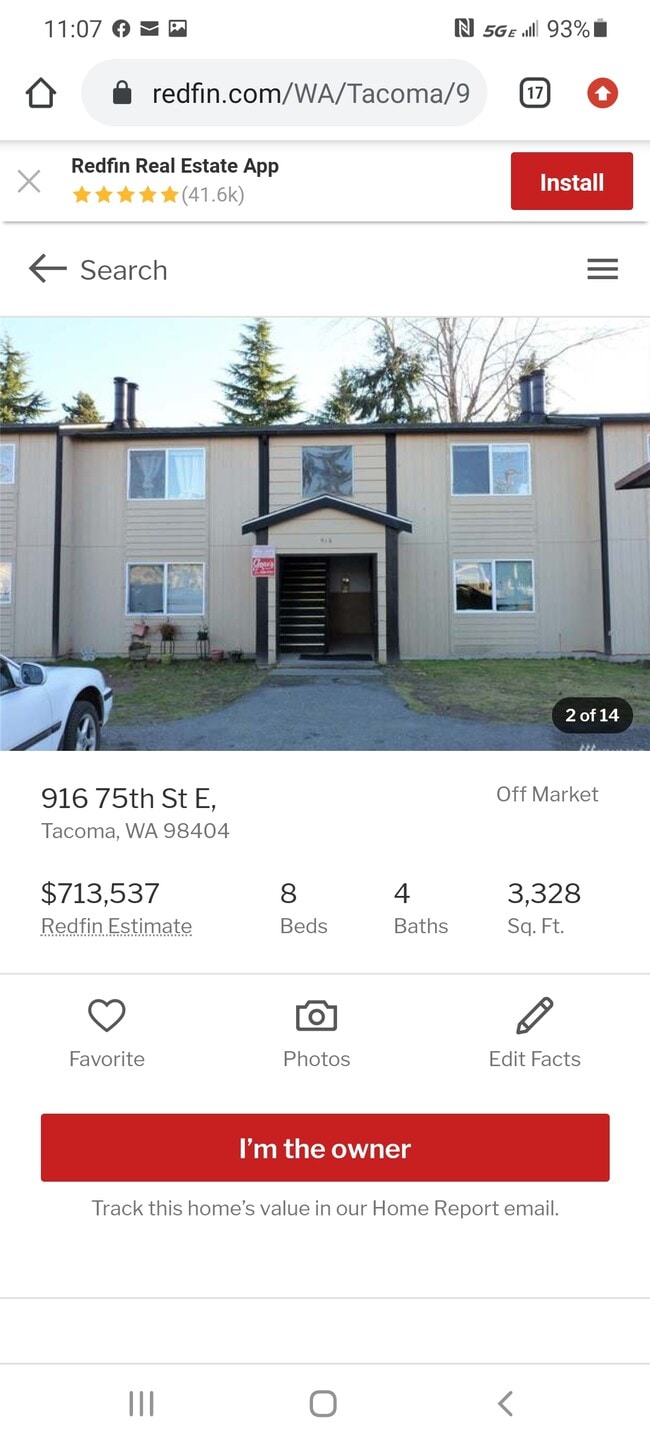Open the browser tab switcher showing 17
The height and width of the screenshot is (1444, 650).
tap(535, 94)
